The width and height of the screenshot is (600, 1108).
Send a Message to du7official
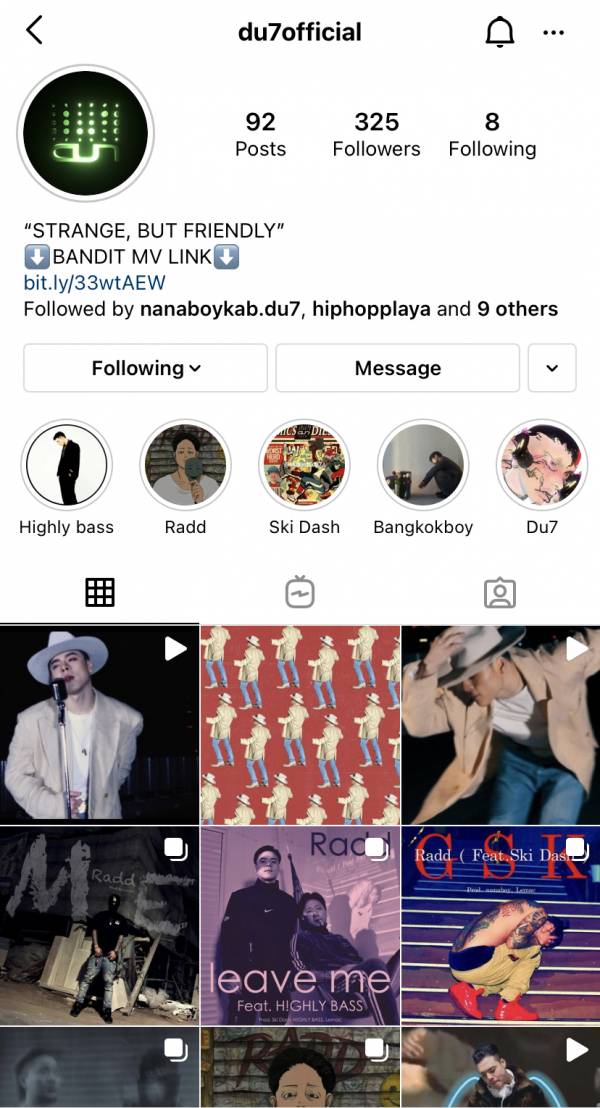[x=397, y=368]
